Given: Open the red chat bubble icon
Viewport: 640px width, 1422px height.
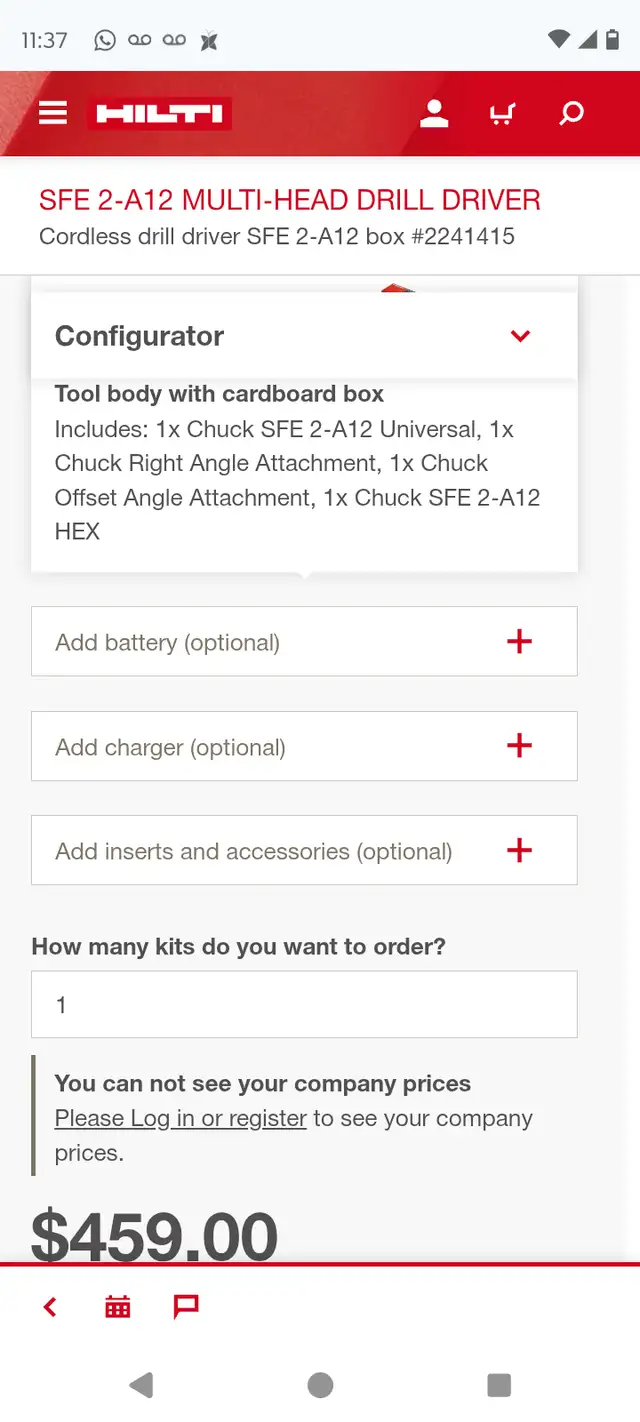Looking at the screenshot, I should pyautogui.click(x=186, y=1306).
